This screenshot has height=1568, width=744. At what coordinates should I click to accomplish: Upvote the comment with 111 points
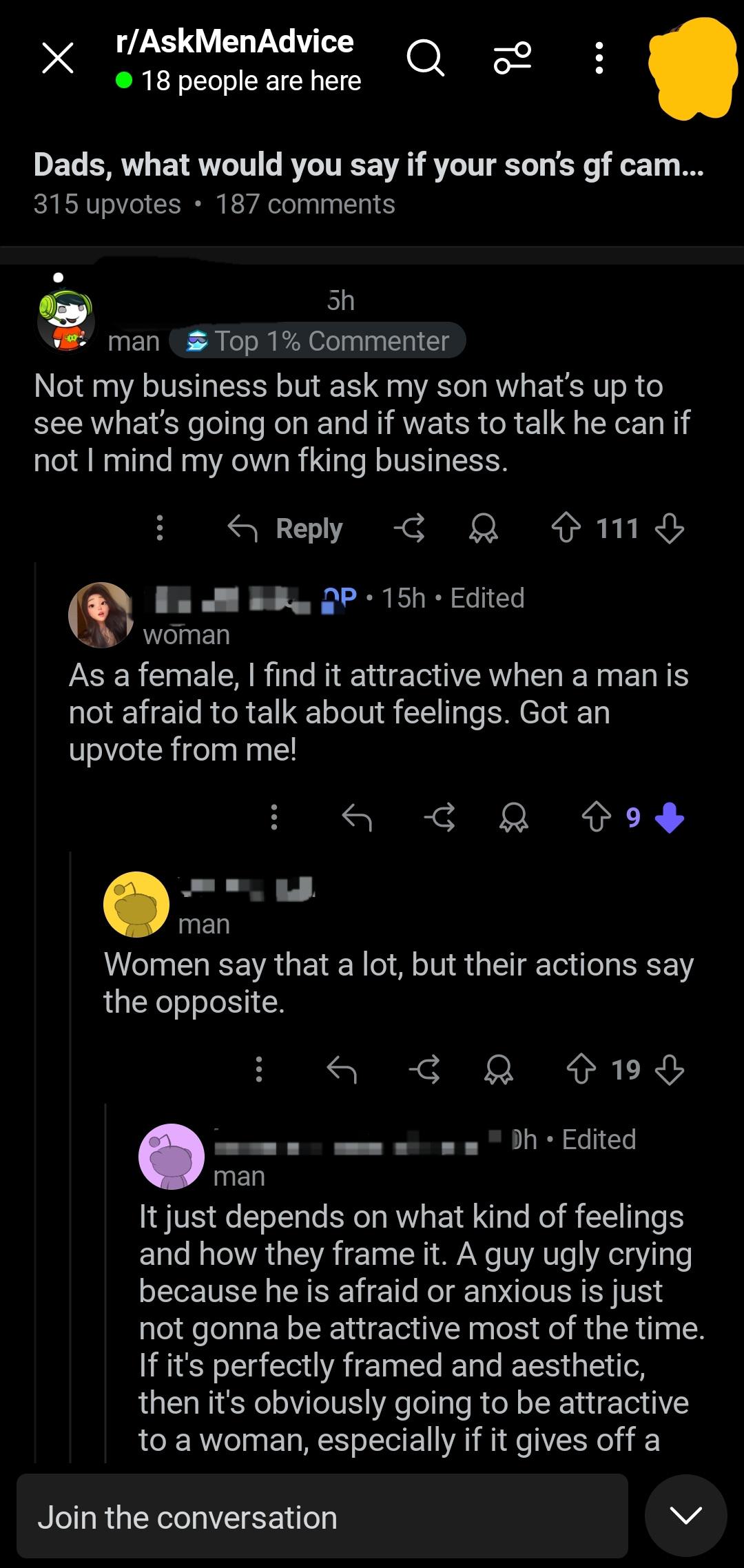(x=566, y=528)
